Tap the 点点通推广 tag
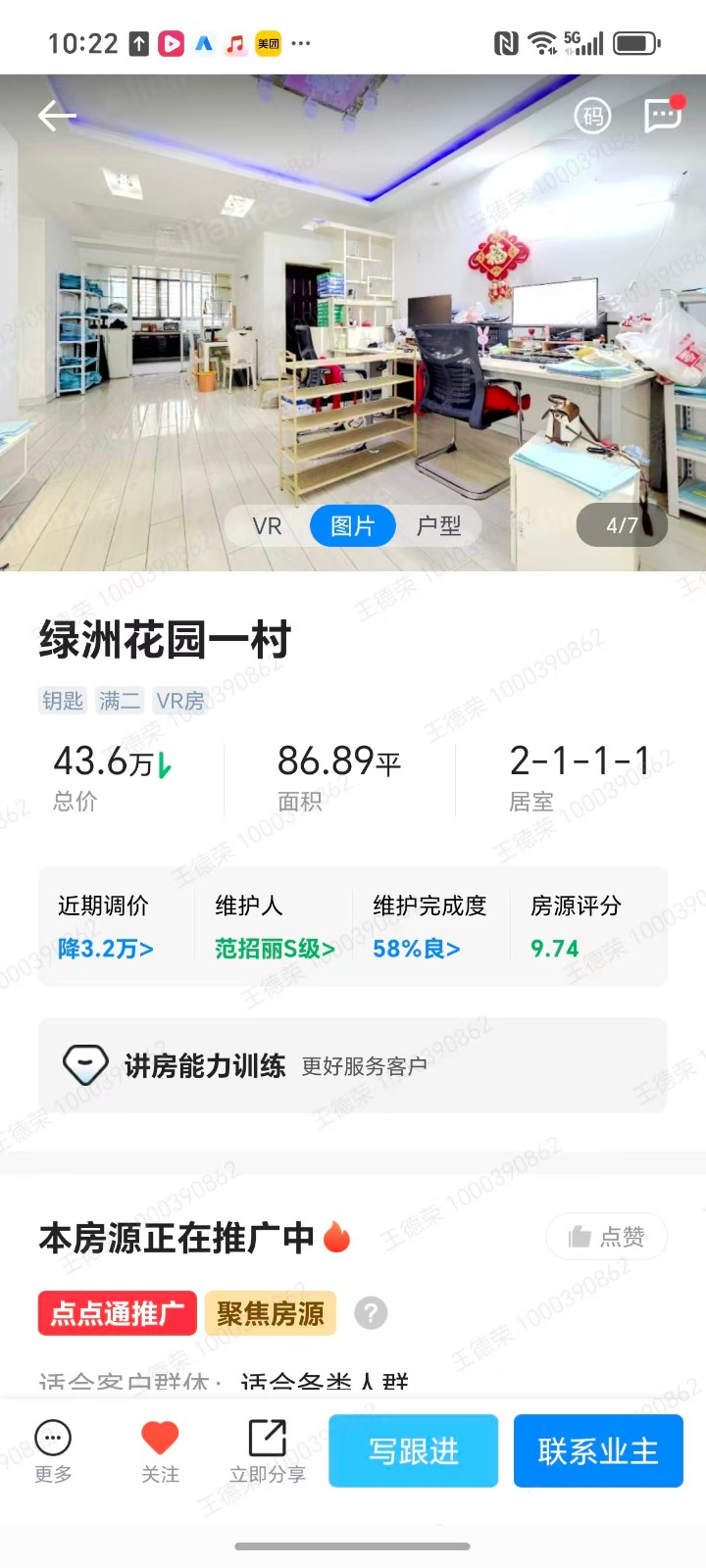 click(118, 1313)
